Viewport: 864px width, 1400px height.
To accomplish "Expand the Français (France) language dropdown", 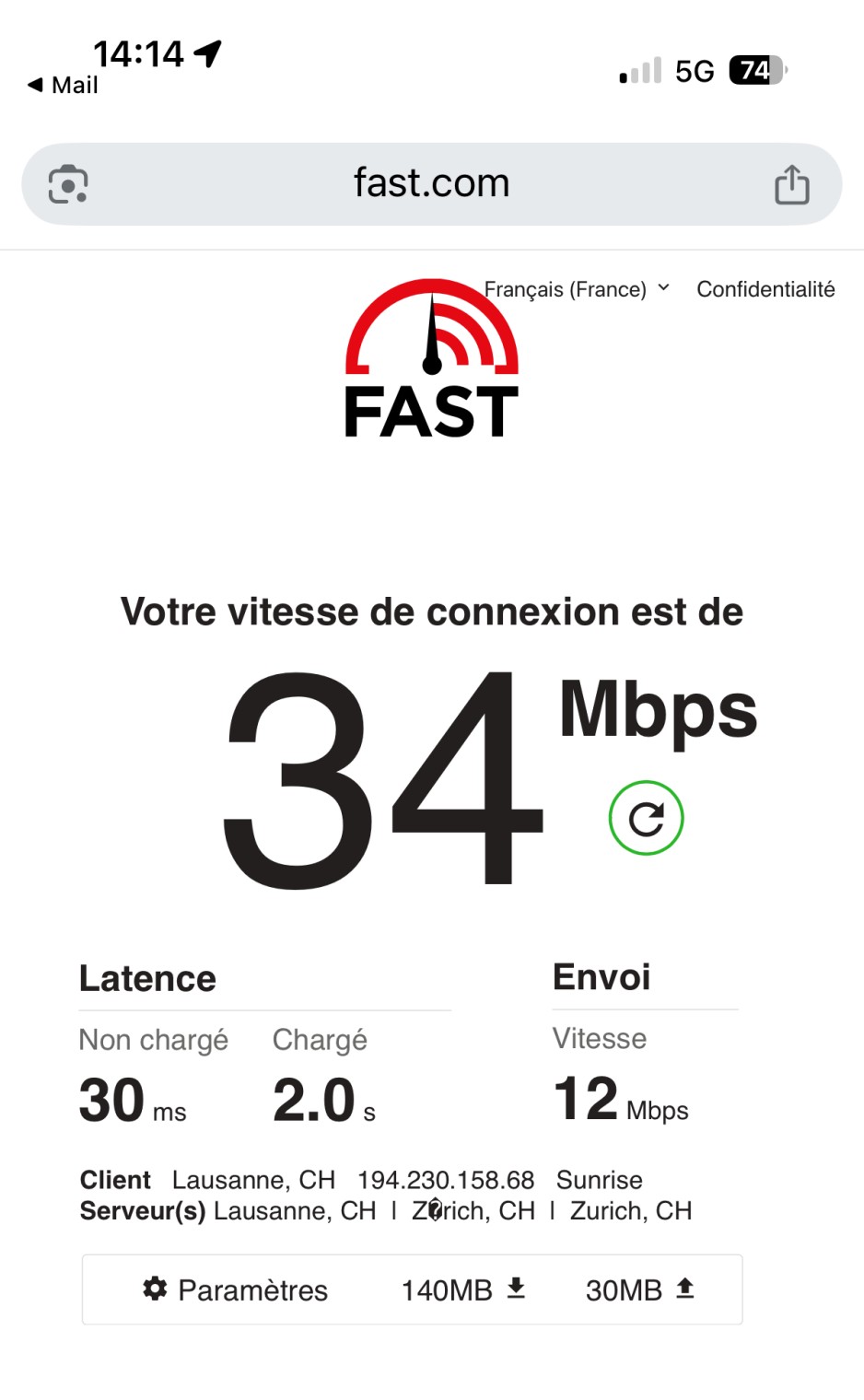I will [x=577, y=289].
